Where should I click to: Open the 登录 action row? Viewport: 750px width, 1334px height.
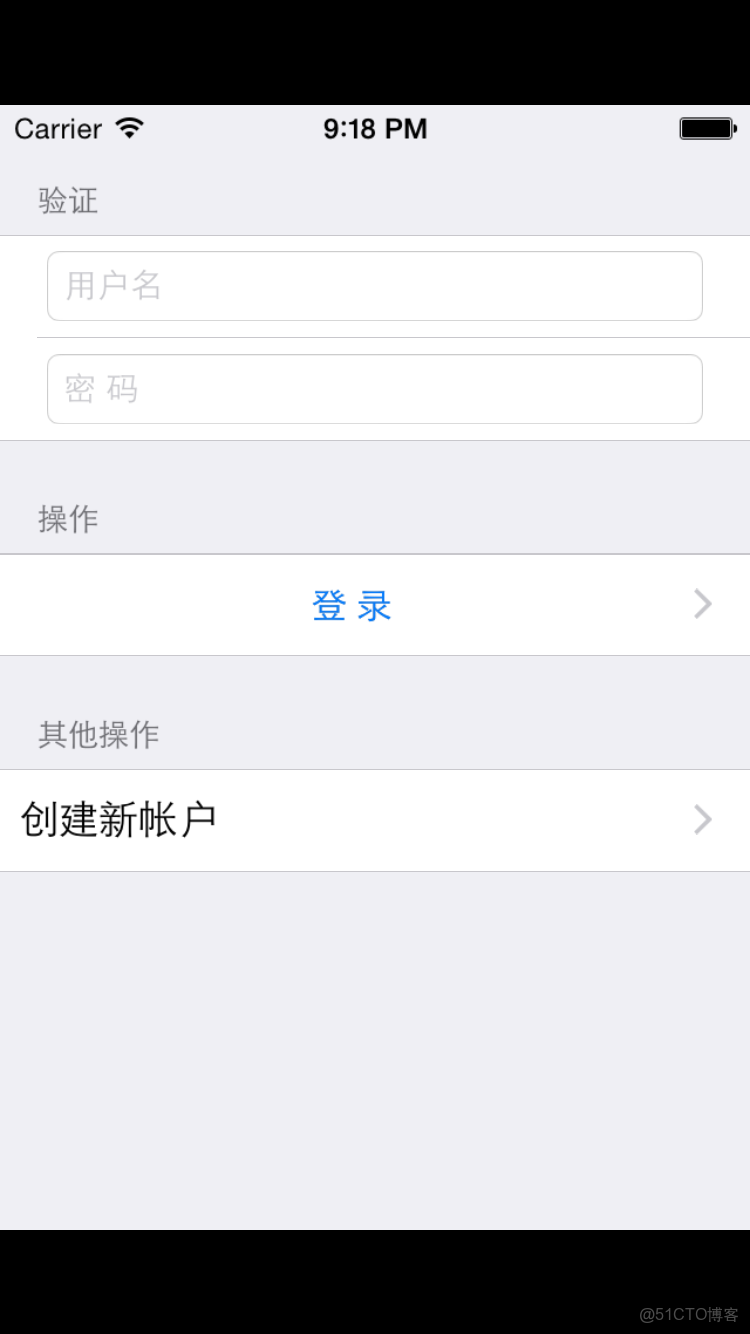[x=375, y=604]
